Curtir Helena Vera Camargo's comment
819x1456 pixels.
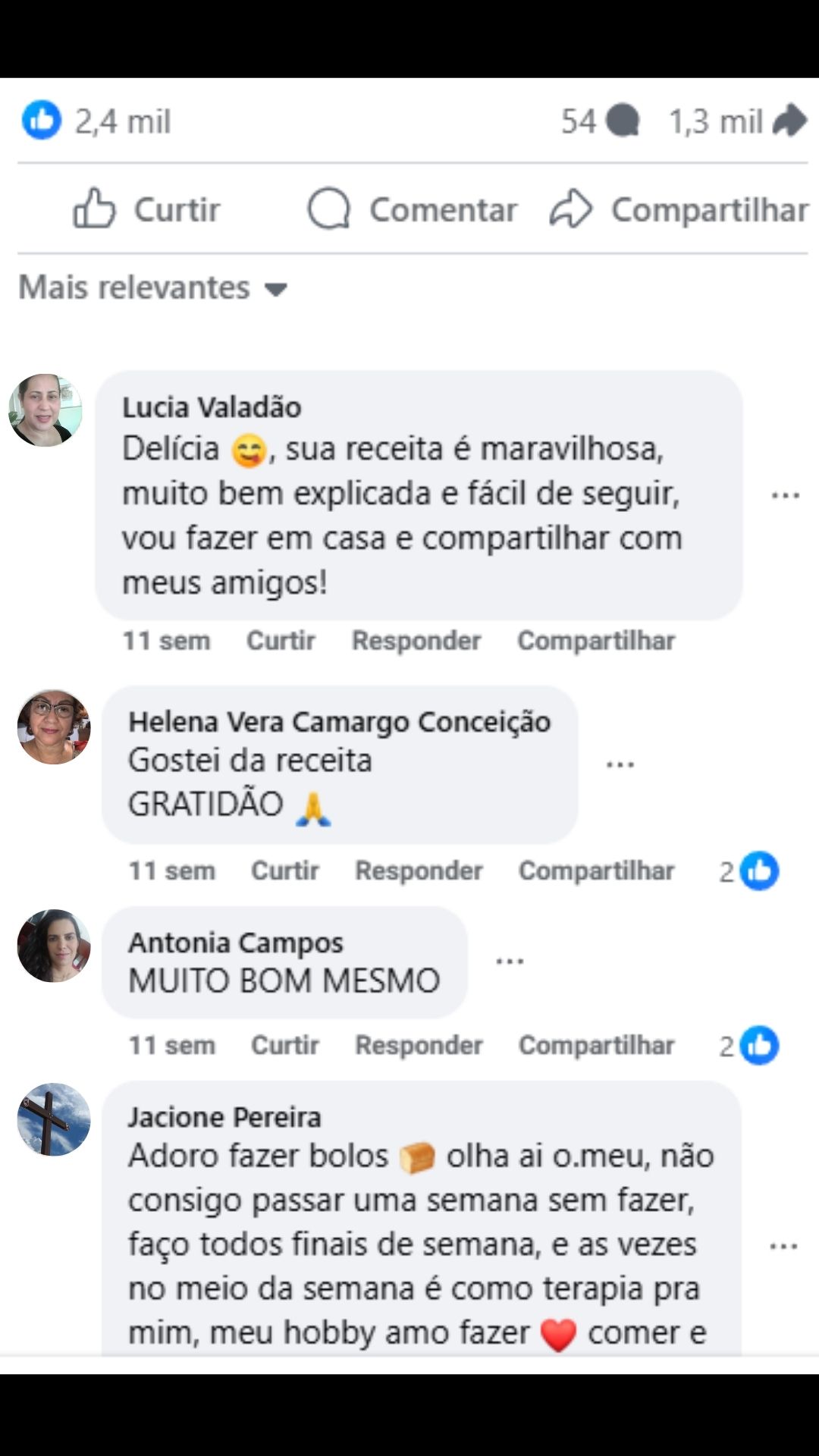point(285,871)
